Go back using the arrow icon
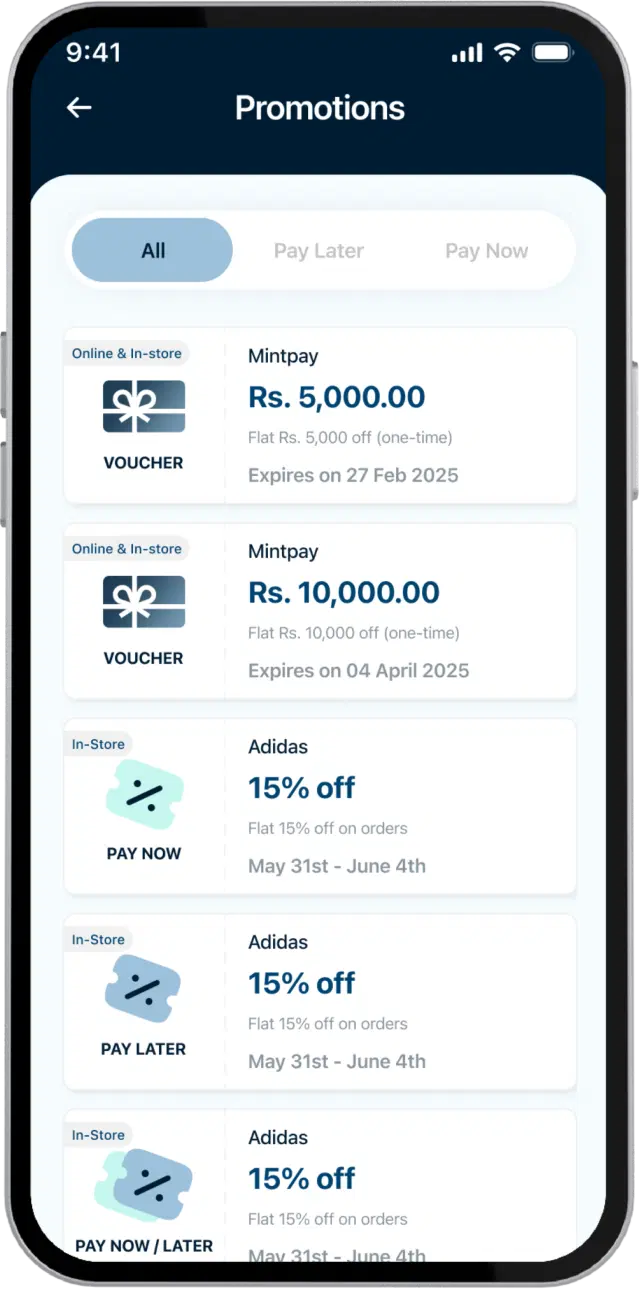The image size is (640, 1289). pyautogui.click(x=79, y=108)
